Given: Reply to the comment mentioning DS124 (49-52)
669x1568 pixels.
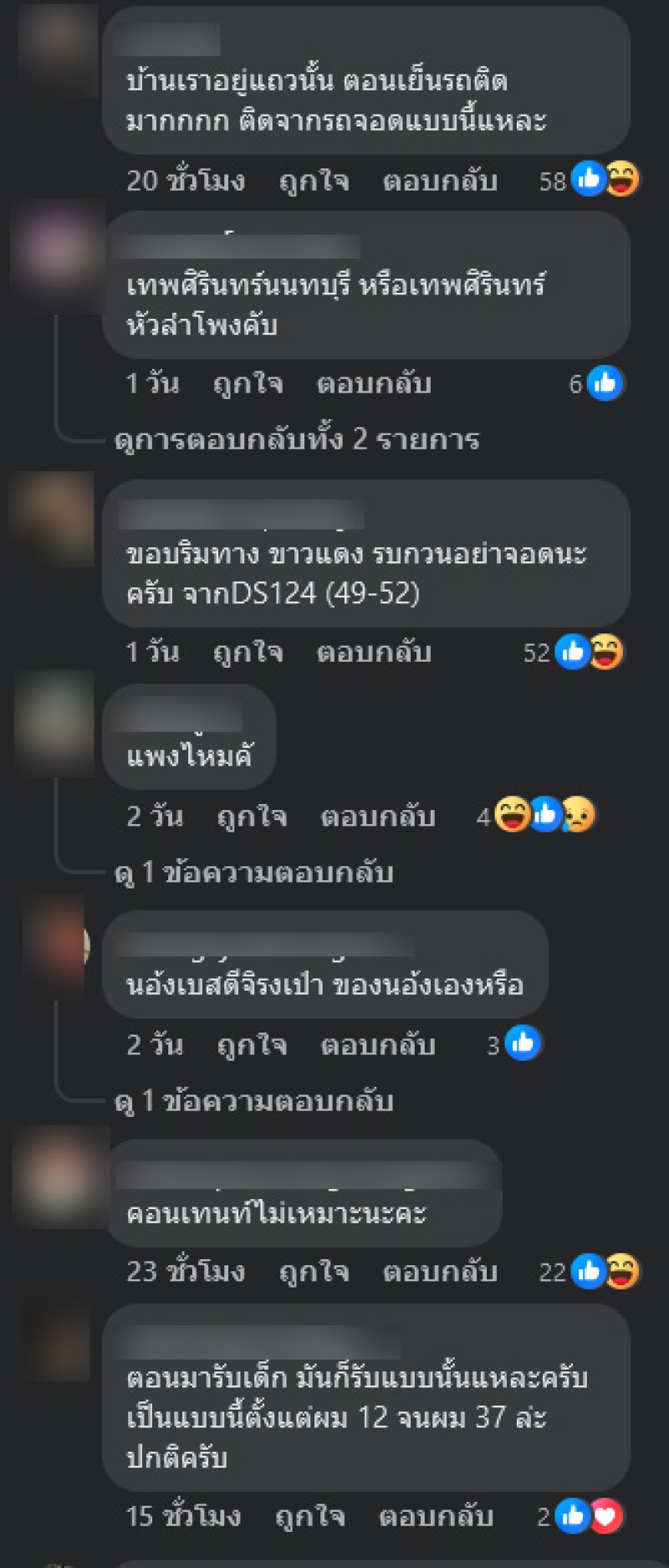Looking at the screenshot, I should 374,653.
